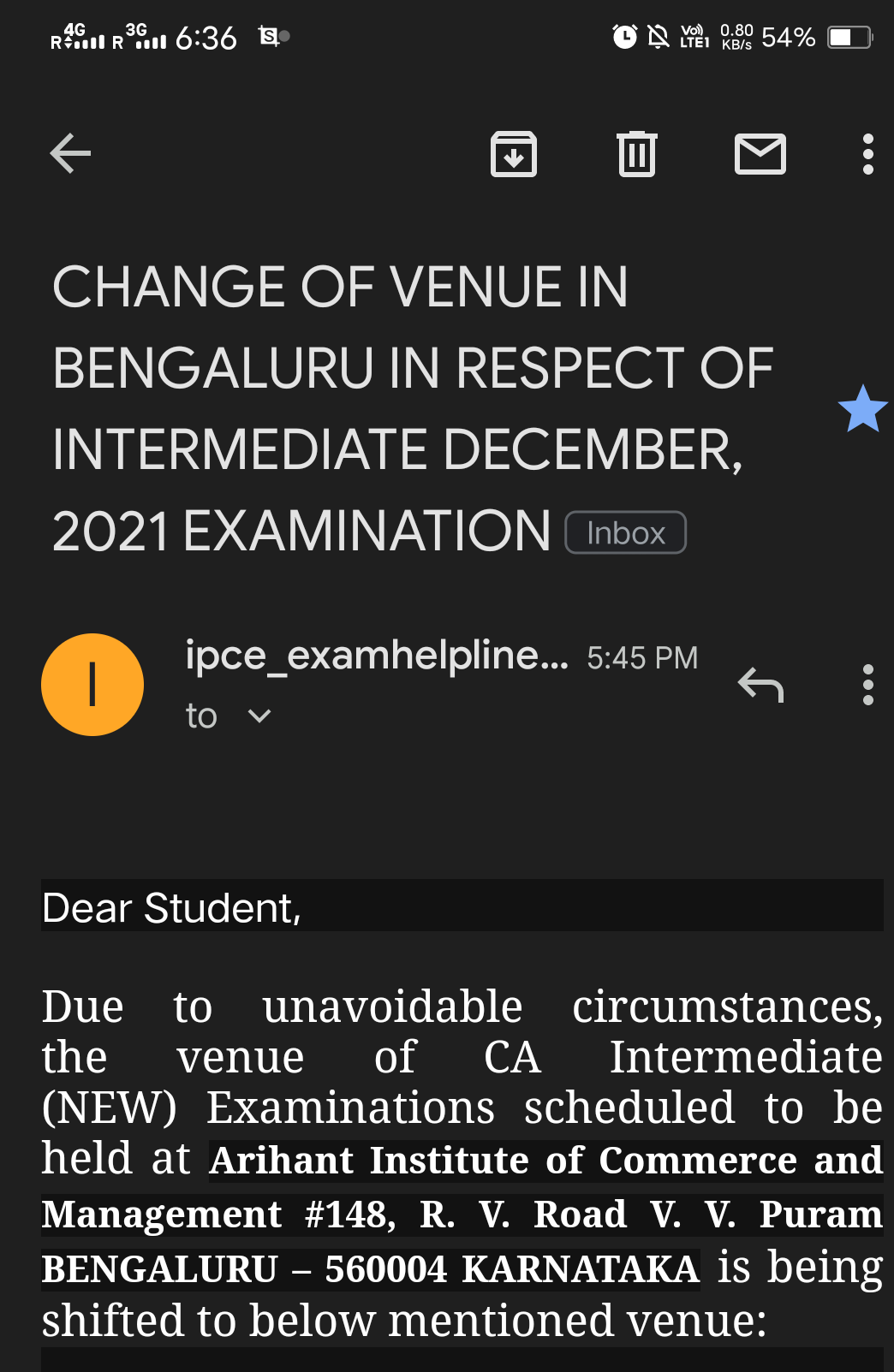Go back to the inbox list

coord(70,154)
